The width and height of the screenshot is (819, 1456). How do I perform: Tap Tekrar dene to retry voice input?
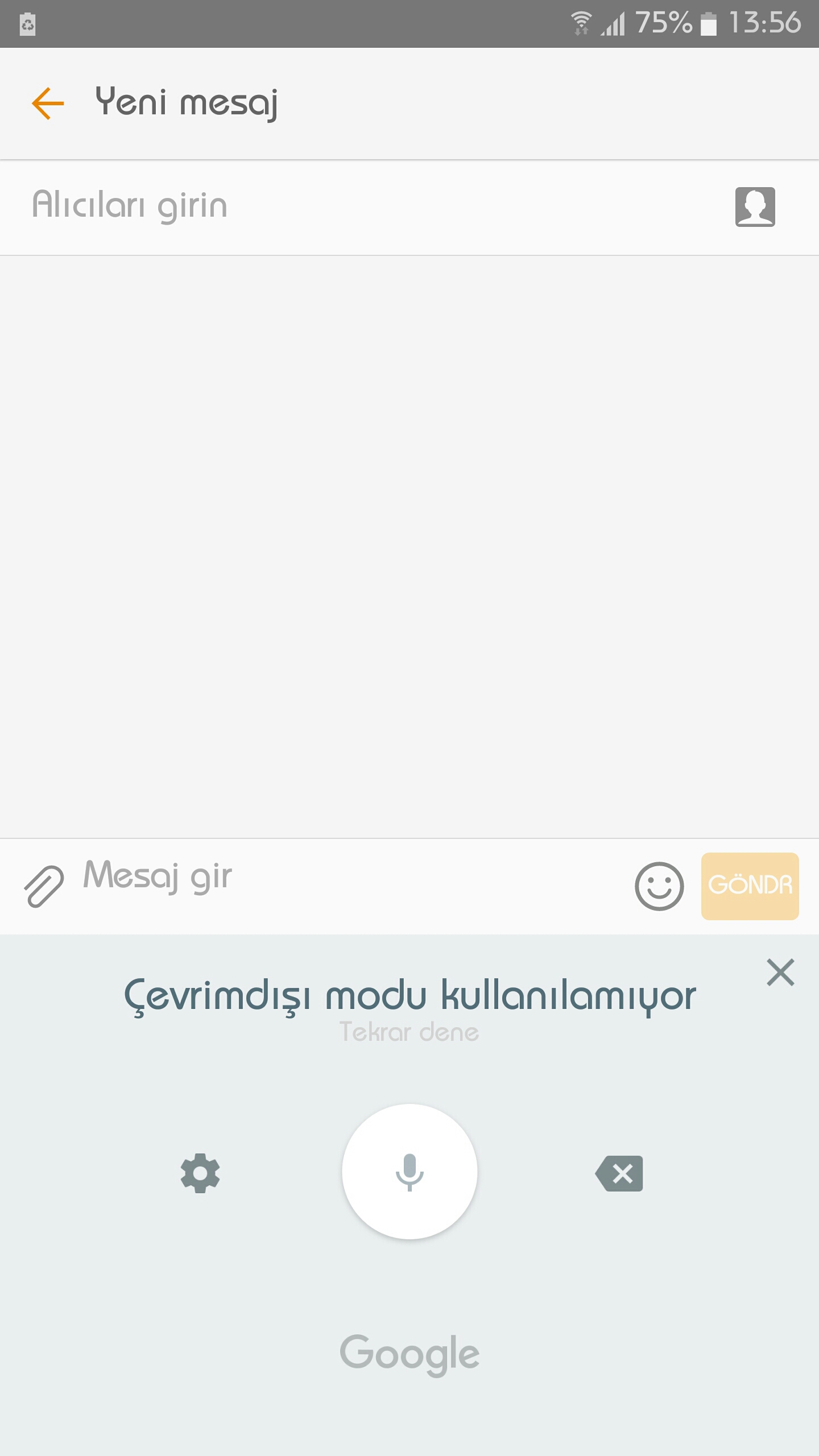click(x=409, y=1032)
